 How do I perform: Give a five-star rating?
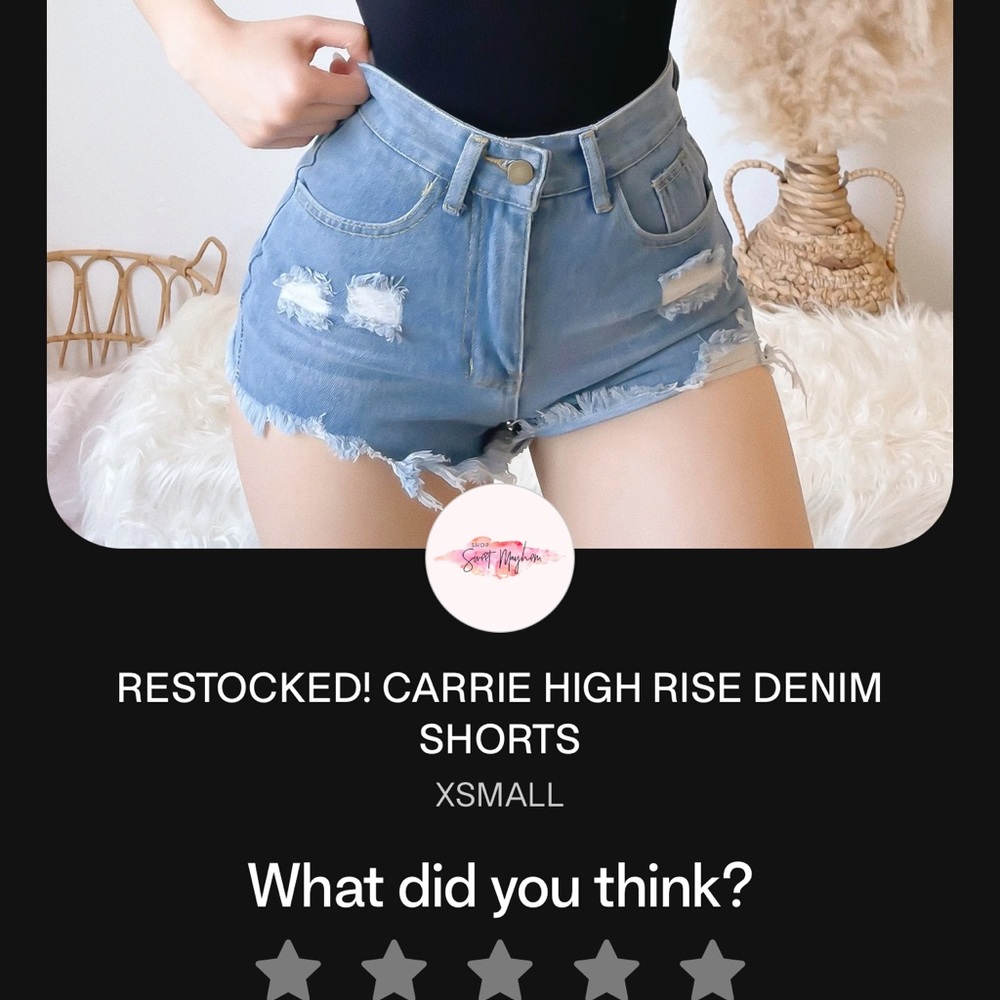(712, 972)
